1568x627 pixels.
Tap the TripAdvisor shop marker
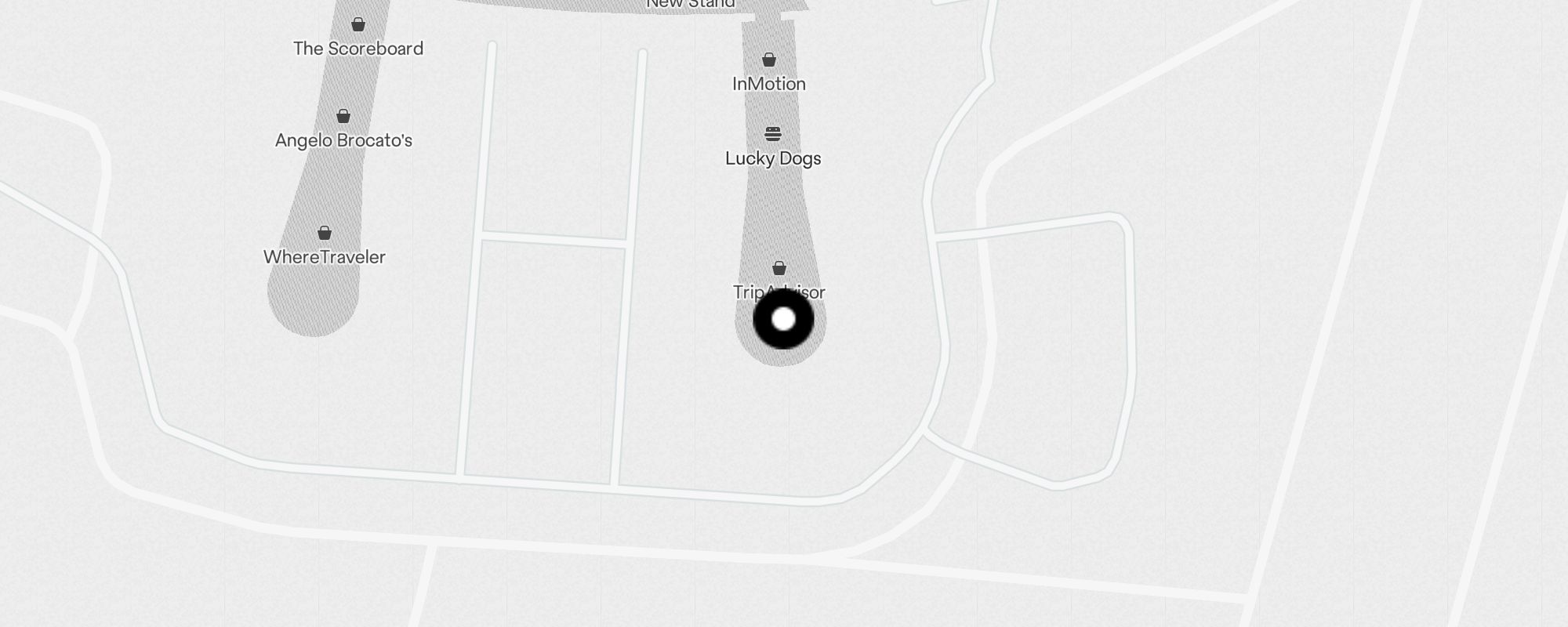[779, 269]
